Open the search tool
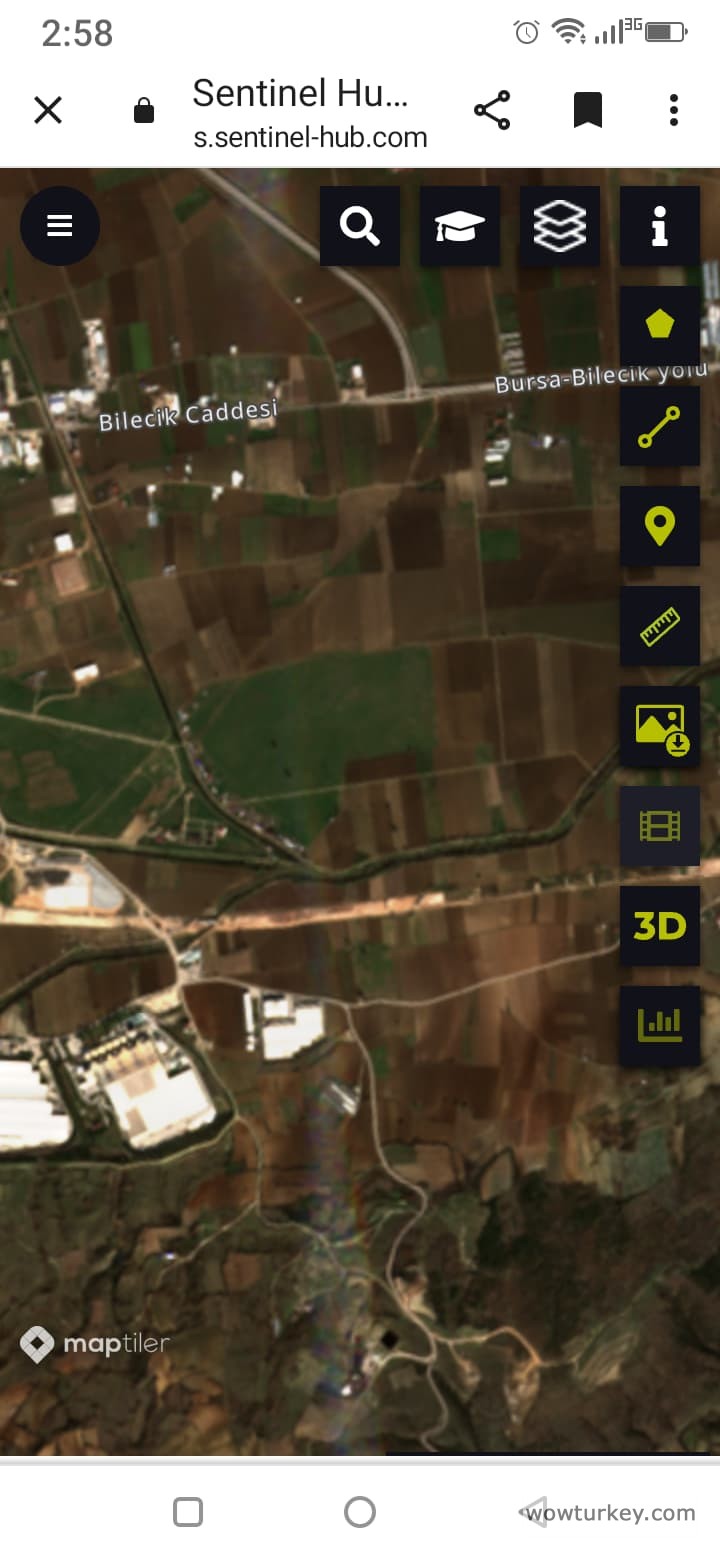This screenshot has height=1560, width=720. (360, 226)
